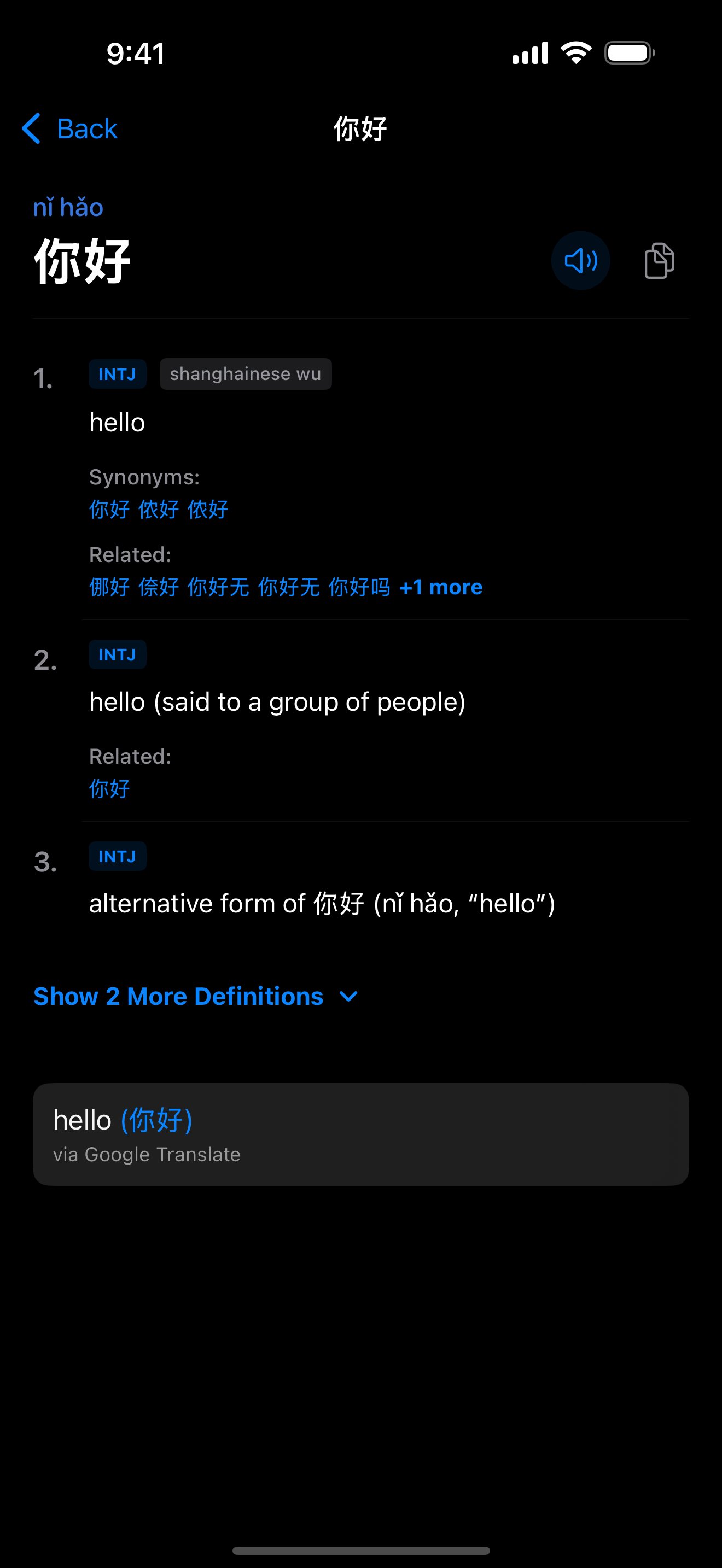The width and height of the screenshot is (722, 1568).
Task: Open the synonym 你好 under definition 1
Action: 109,509
